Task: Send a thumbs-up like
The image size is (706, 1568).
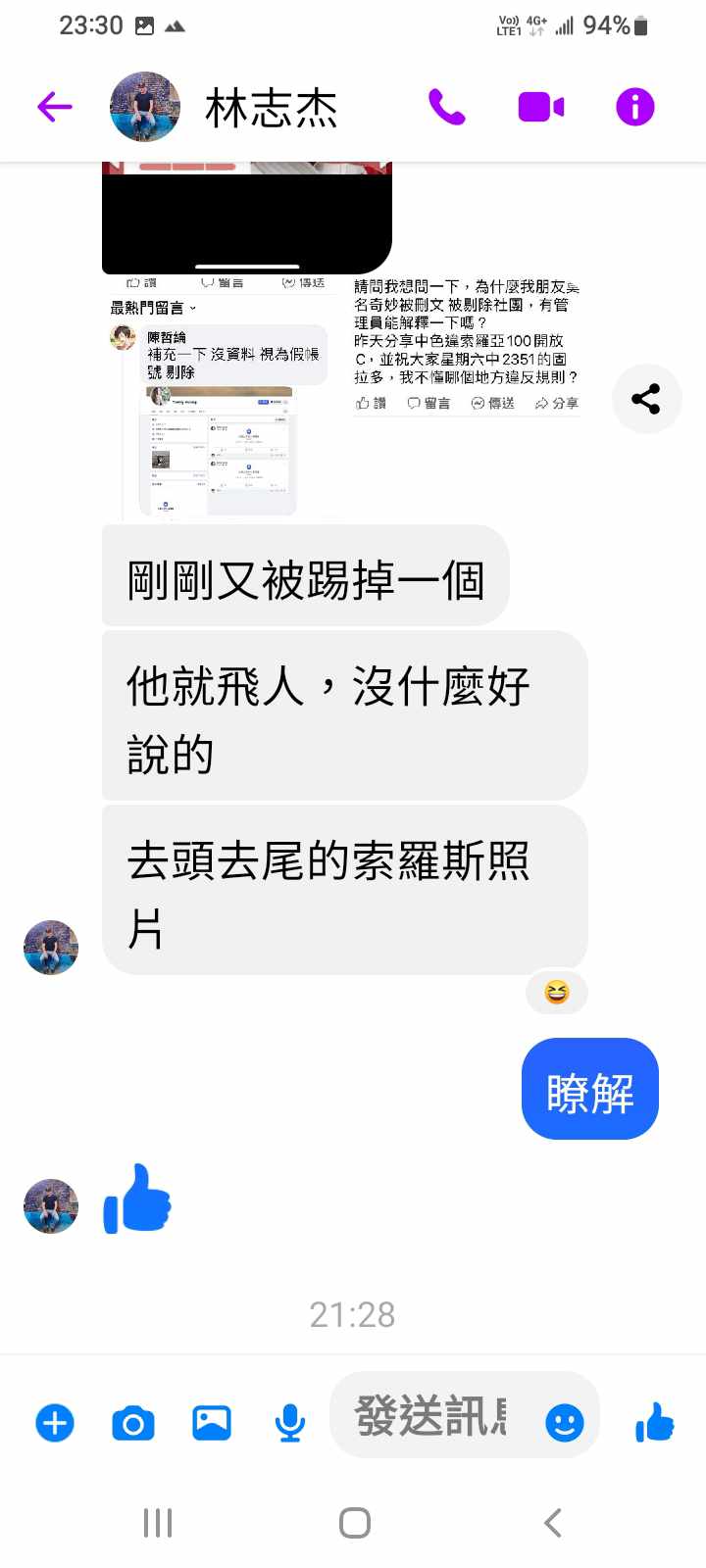Action: click(654, 1422)
